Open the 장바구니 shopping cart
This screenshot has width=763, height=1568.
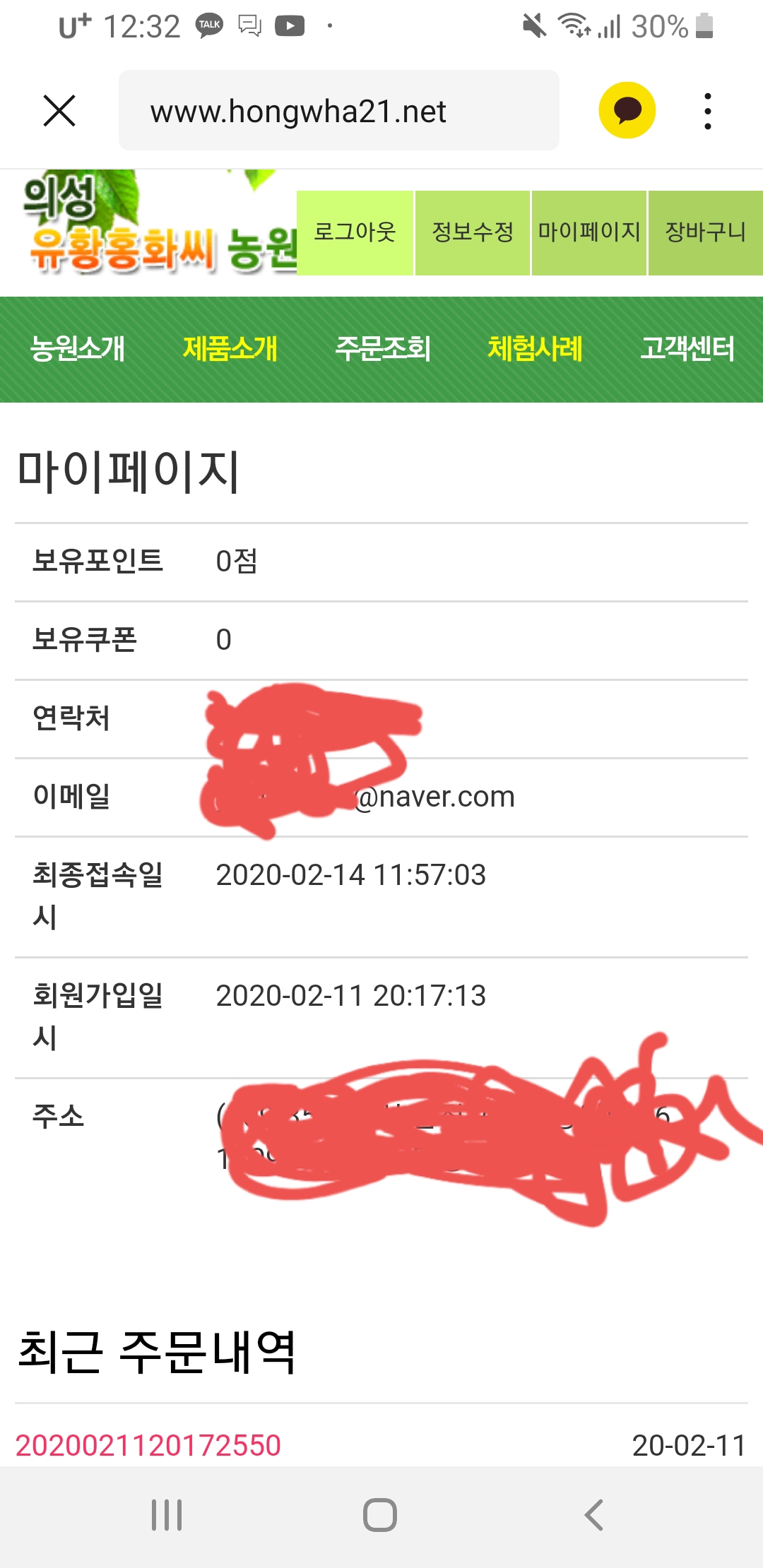(706, 232)
